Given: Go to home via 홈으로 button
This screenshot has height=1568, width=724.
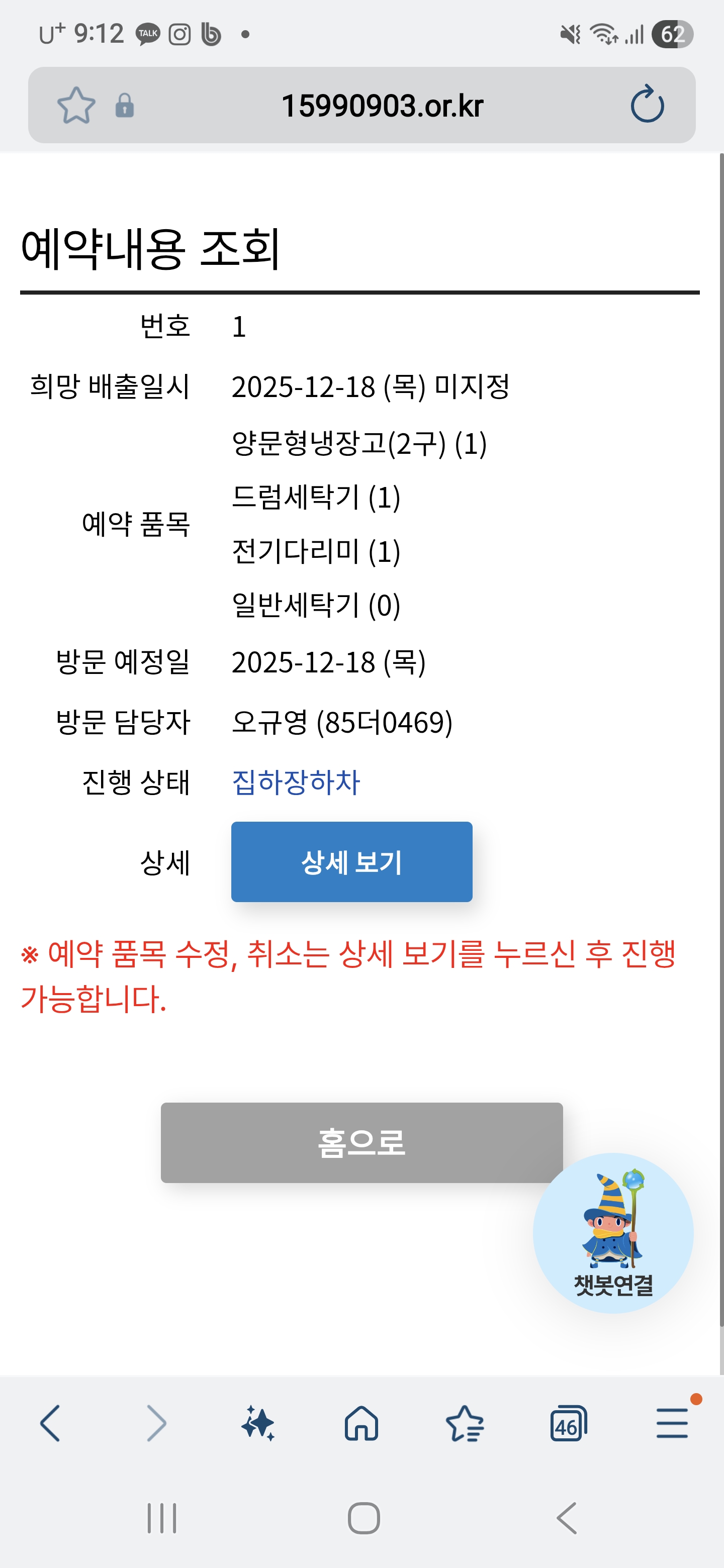Looking at the screenshot, I should coord(361,1142).
